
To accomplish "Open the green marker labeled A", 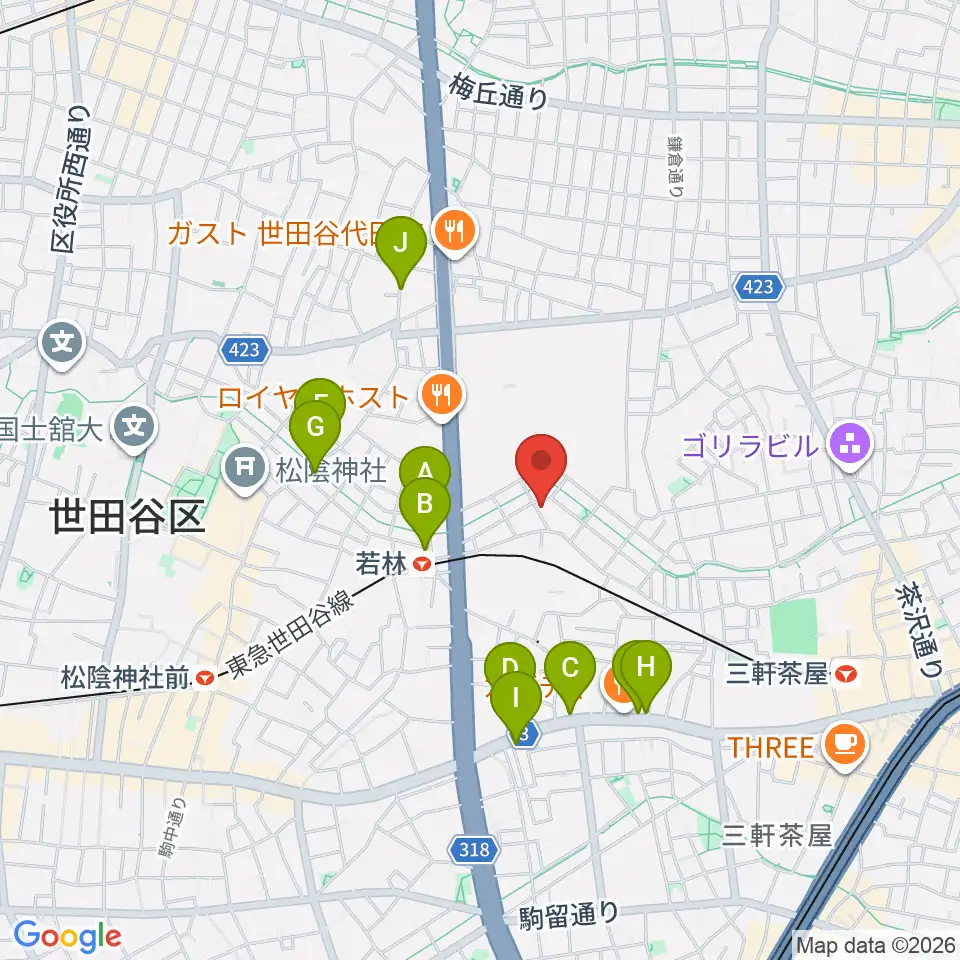I will click(425, 471).
